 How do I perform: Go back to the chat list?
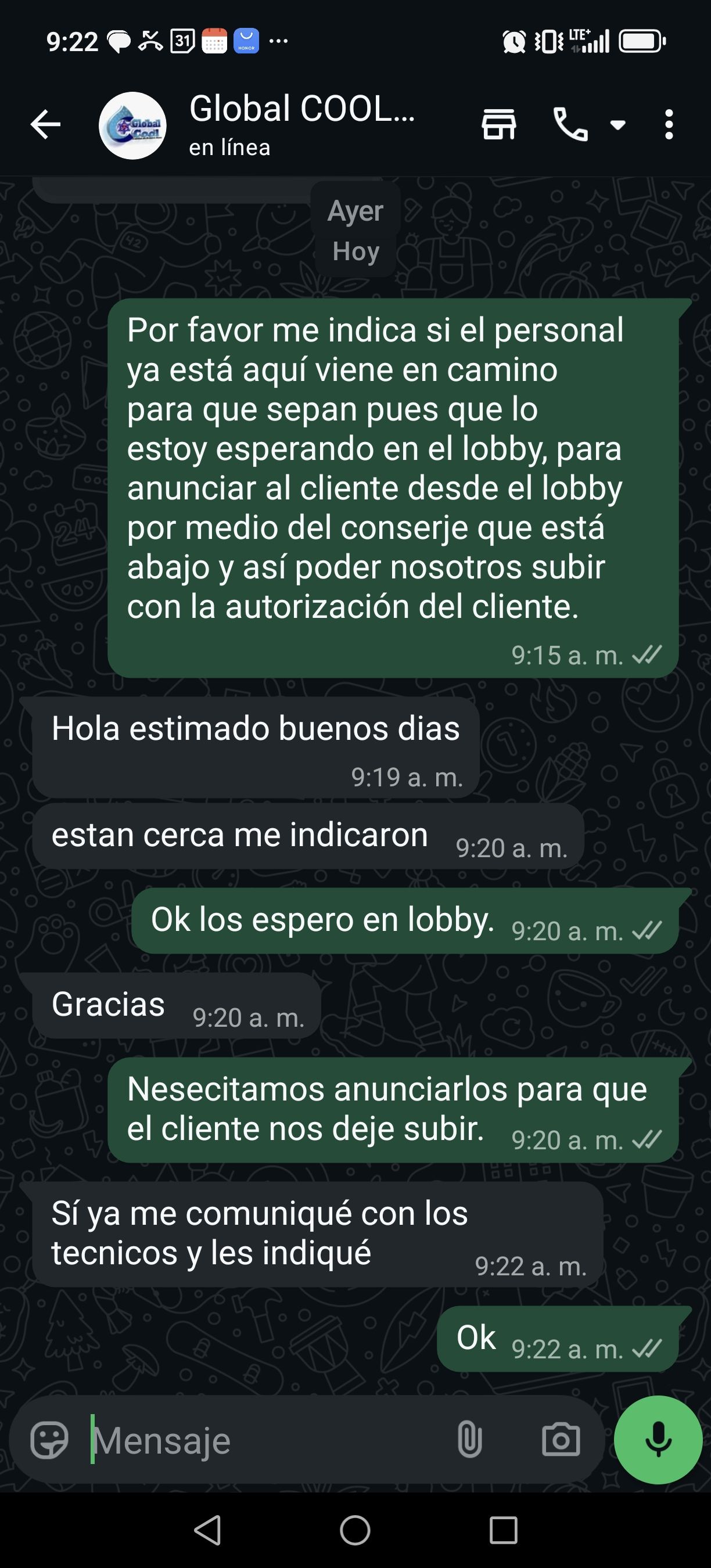point(46,125)
